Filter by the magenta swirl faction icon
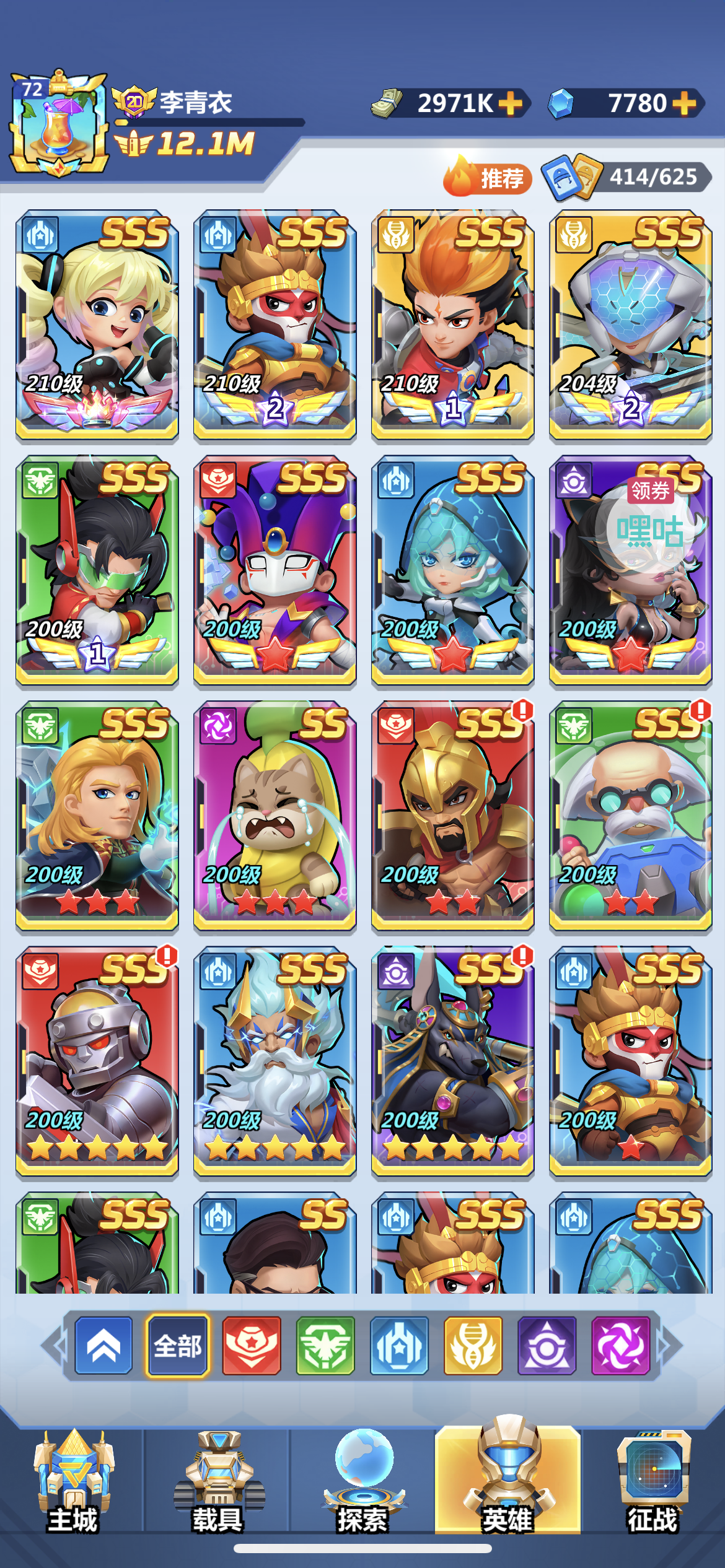 620,1346
